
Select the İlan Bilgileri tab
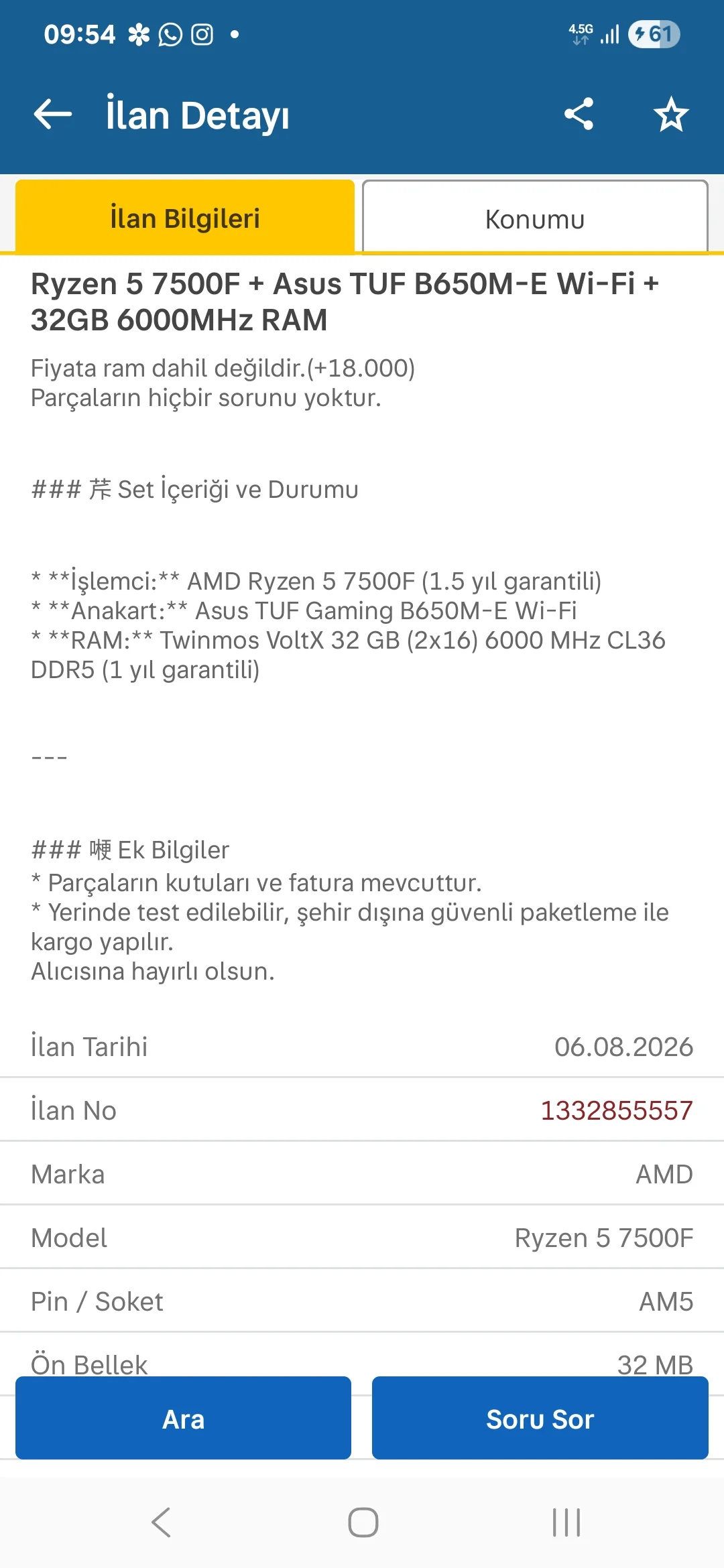pyautogui.click(x=185, y=218)
